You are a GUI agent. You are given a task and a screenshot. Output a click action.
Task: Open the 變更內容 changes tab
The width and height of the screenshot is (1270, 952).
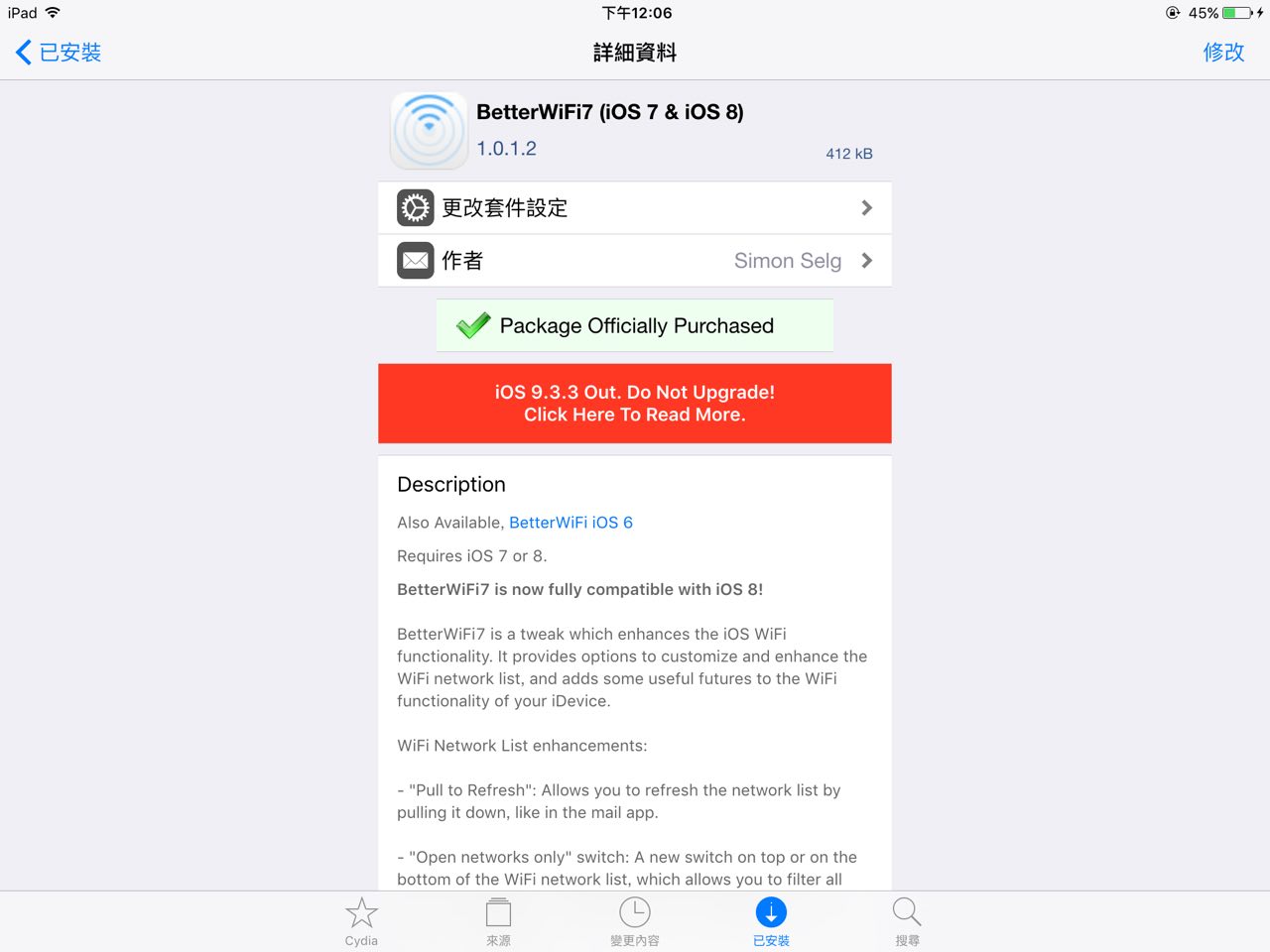click(x=635, y=921)
